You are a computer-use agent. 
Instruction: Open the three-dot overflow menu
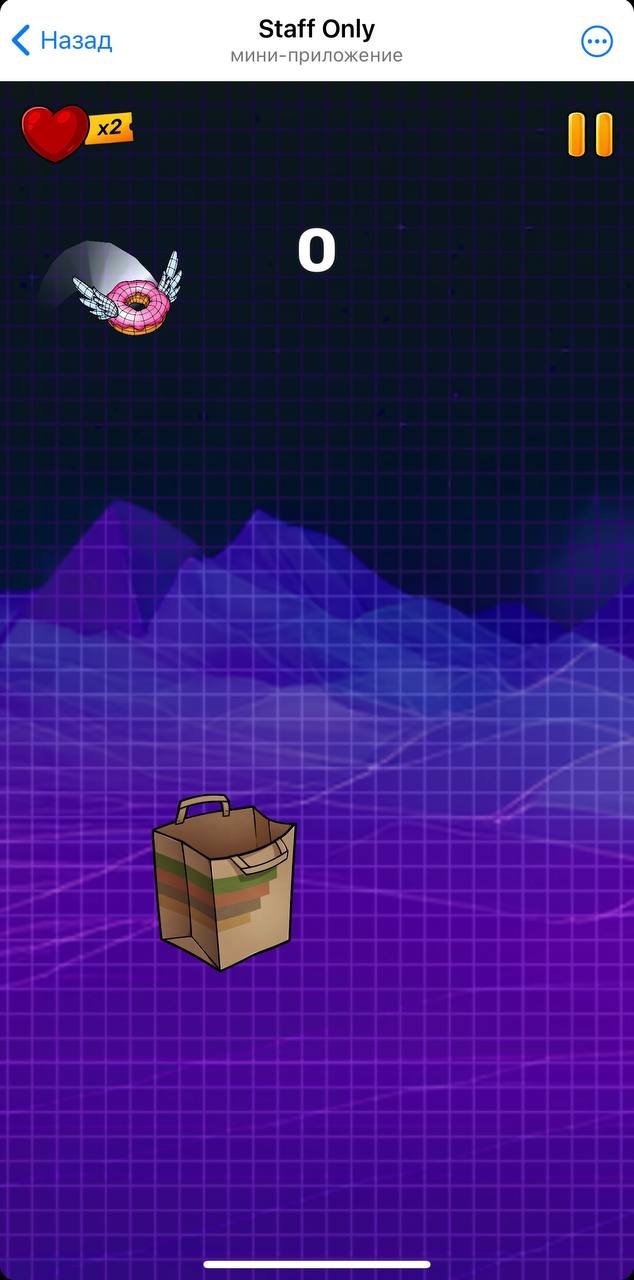click(x=597, y=41)
